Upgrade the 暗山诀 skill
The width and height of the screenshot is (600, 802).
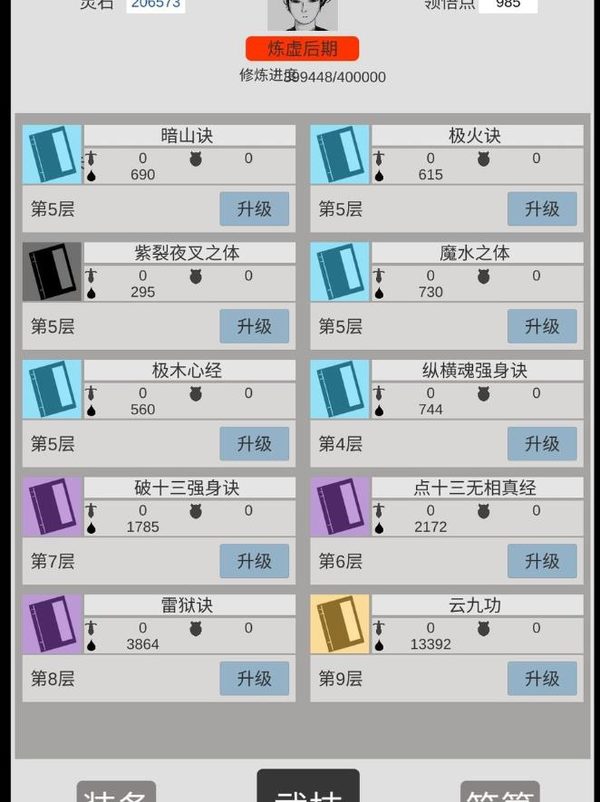pyautogui.click(x=254, y=209)
